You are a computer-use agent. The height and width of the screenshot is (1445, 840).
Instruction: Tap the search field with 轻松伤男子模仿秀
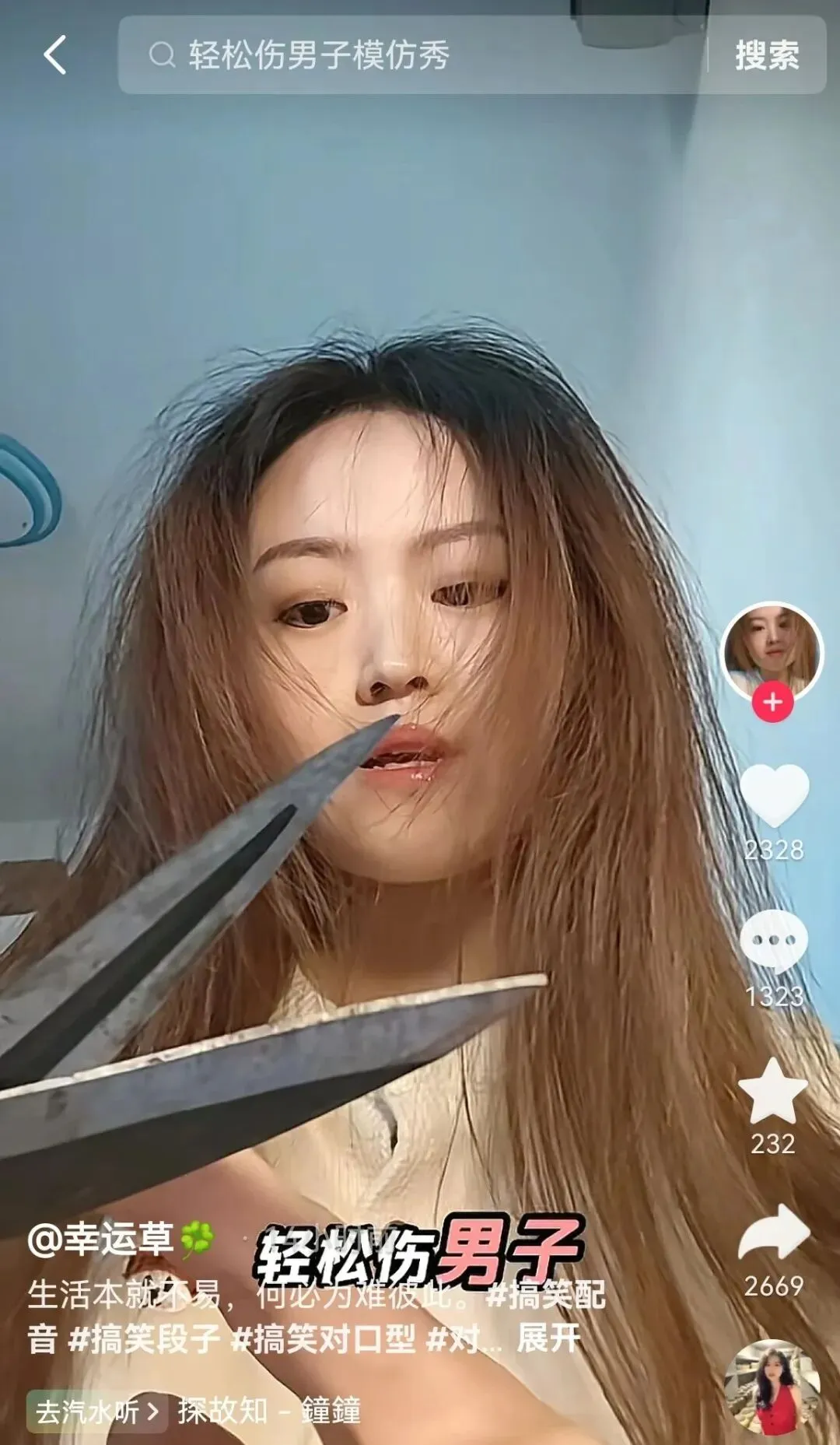click(412, 56)
